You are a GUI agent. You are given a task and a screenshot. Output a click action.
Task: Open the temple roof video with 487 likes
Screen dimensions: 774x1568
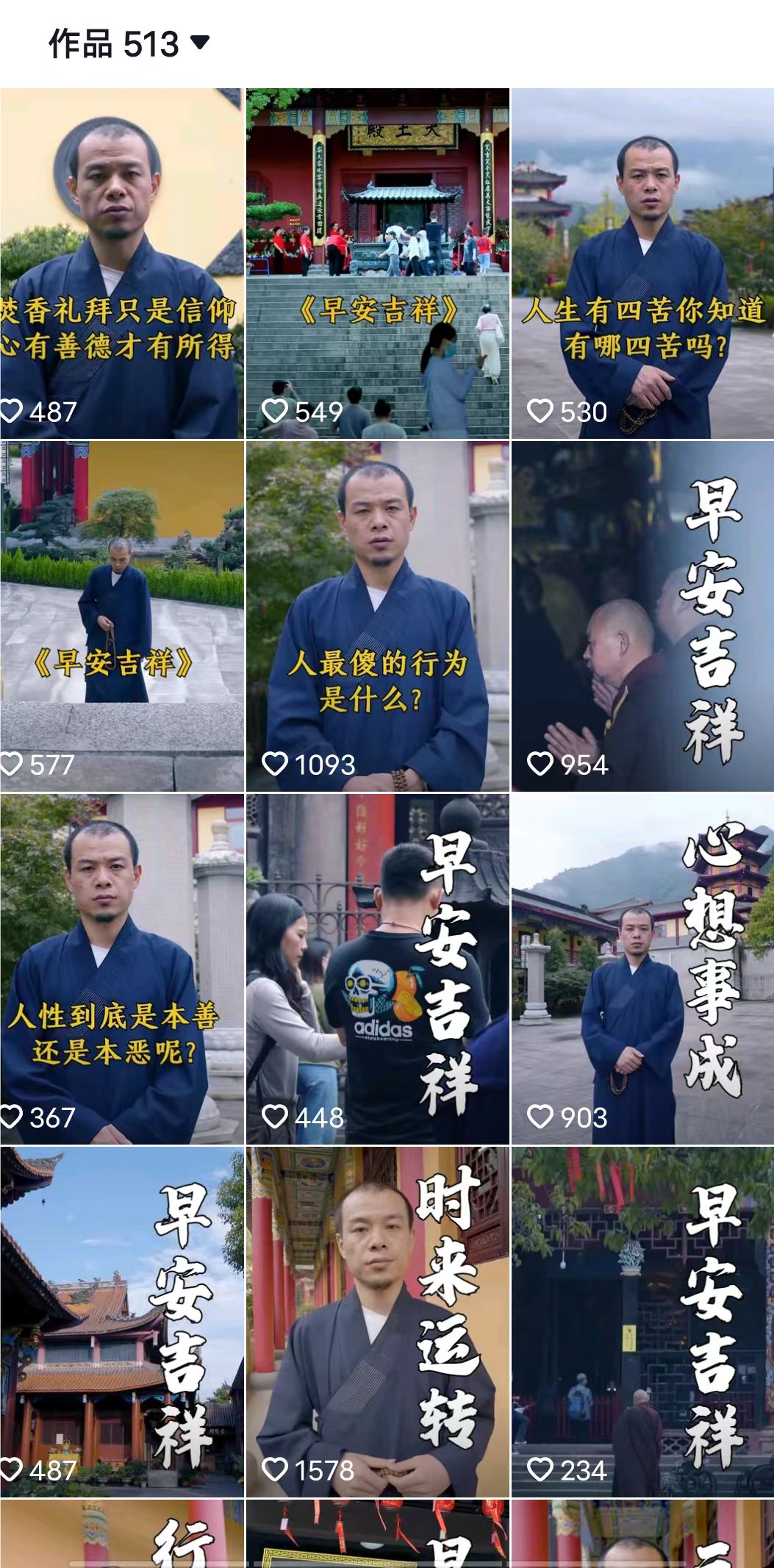pos(121,1322)
